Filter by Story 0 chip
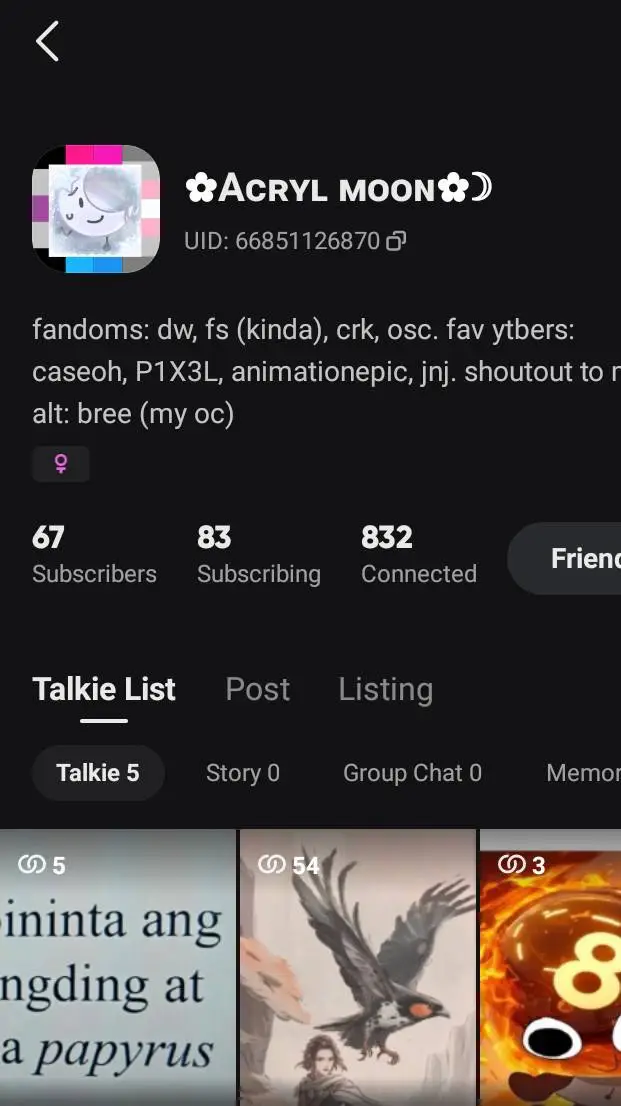621x1106 pixels. tap(242, 773)
